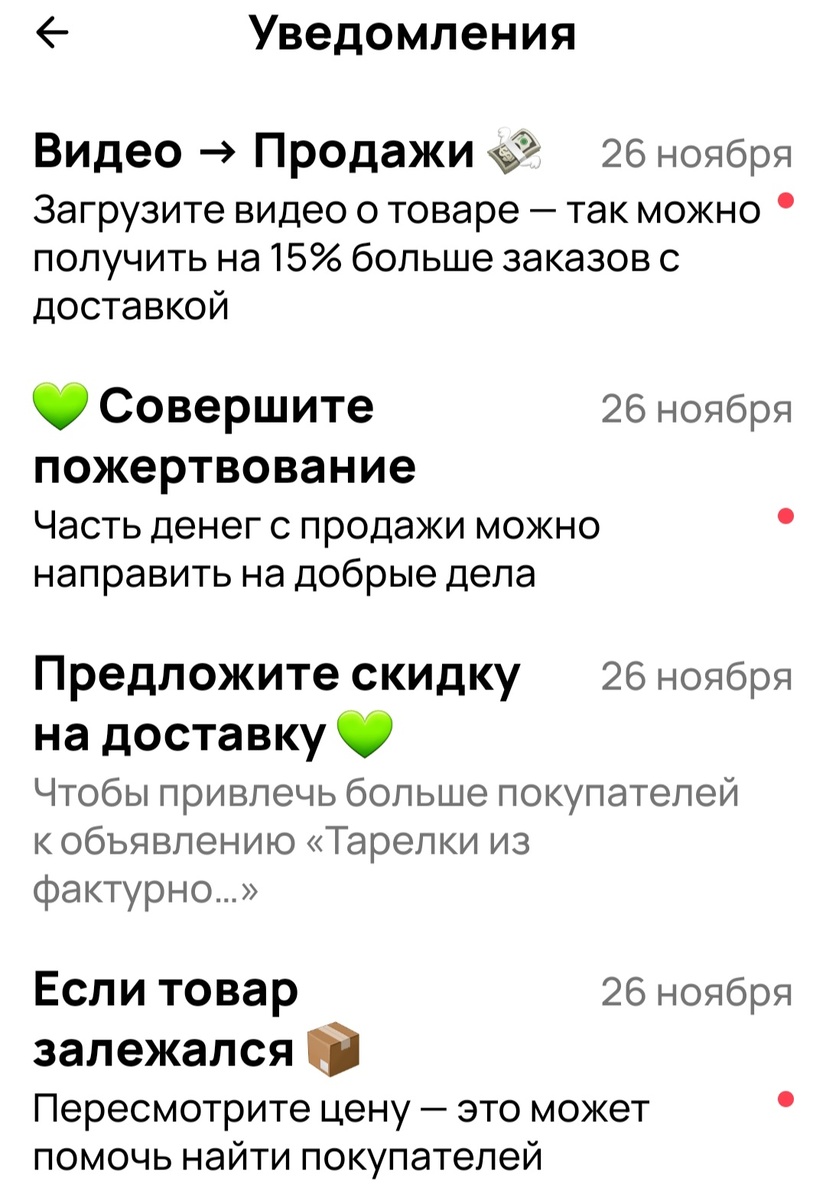Tap the 26 ноября date on the first notification
Screen dimensions: 826x1200
coord(697,155)
